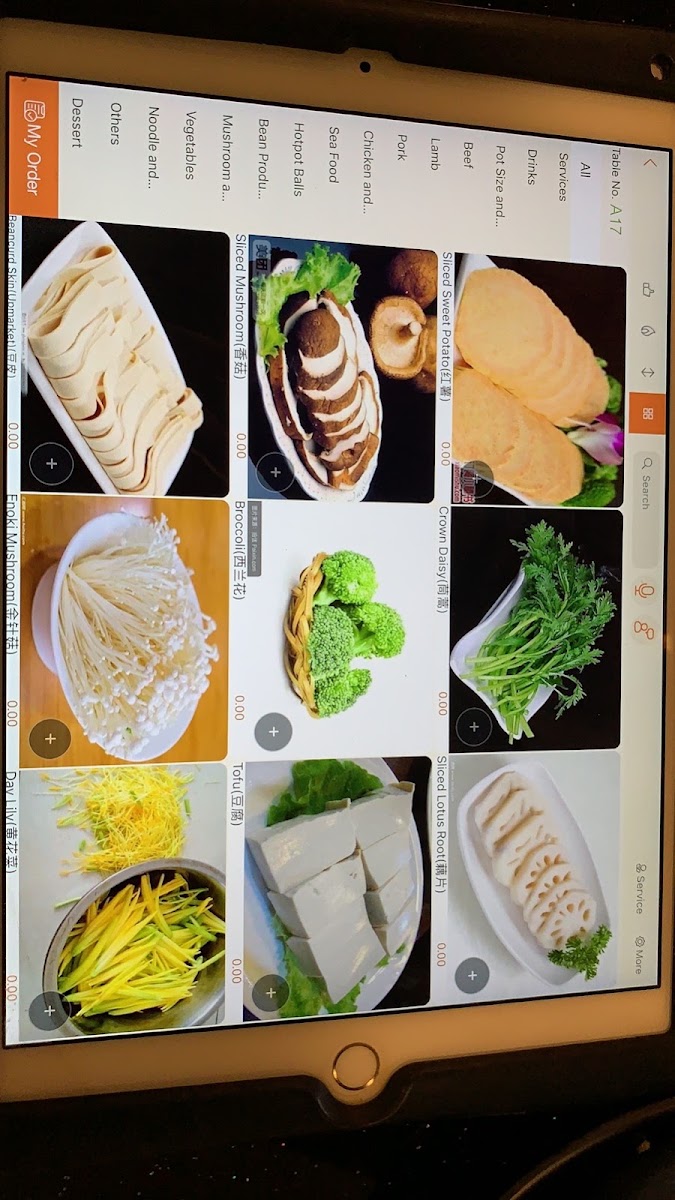
Task: Activate the microphone voice search
Action: coord(646,593)
